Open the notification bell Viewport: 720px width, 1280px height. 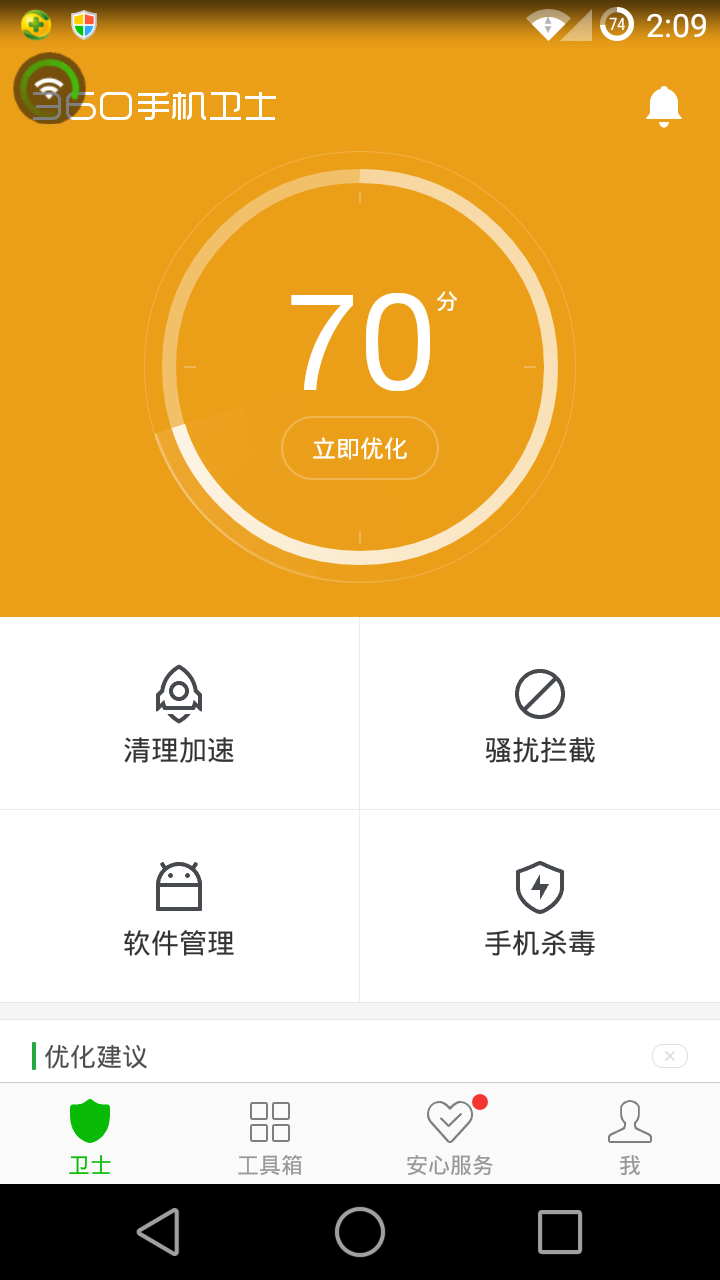[663, 105]
